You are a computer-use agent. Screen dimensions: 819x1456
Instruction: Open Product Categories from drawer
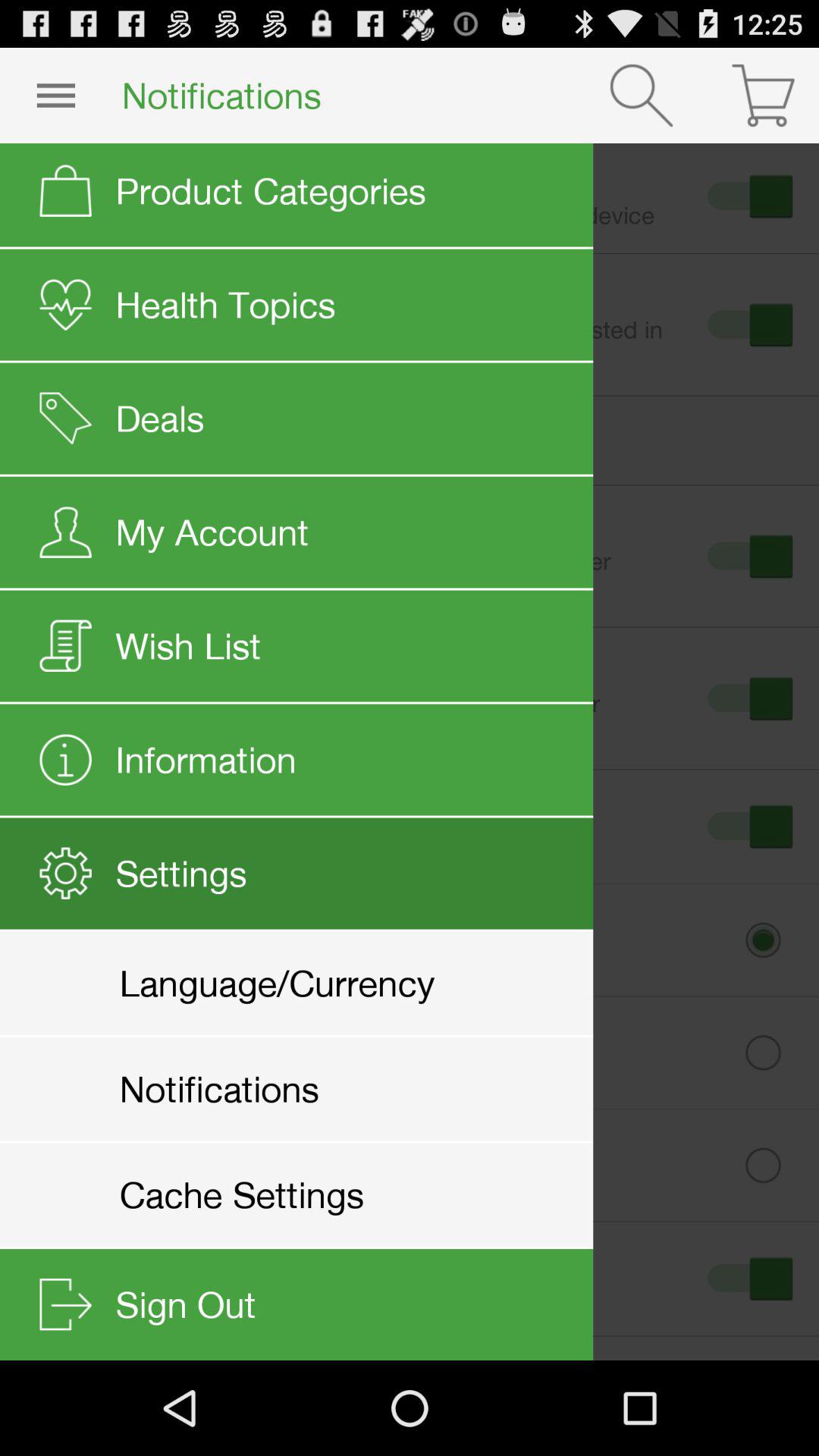tap(296, 192)
